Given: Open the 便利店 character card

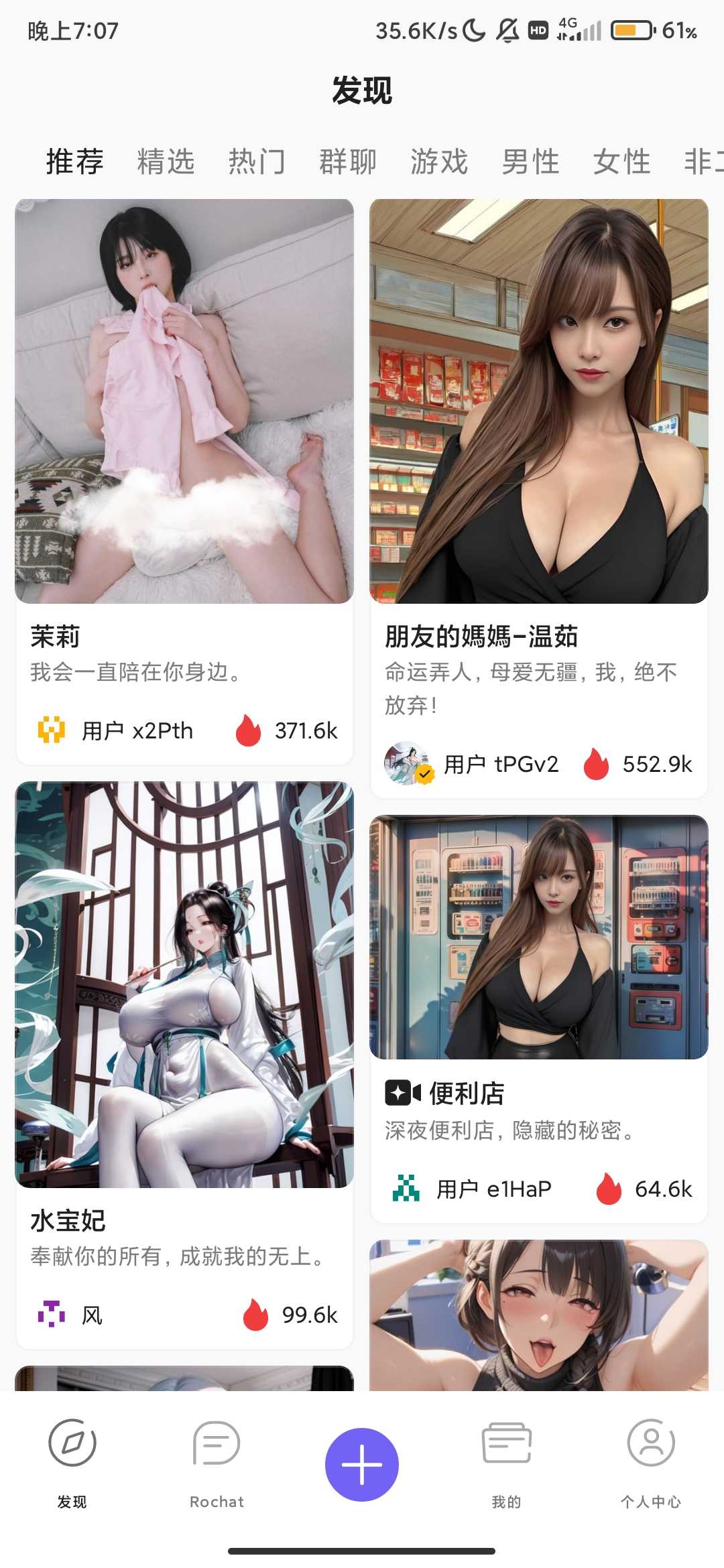Looking at the screenshot, I should [x=539, y=938].
